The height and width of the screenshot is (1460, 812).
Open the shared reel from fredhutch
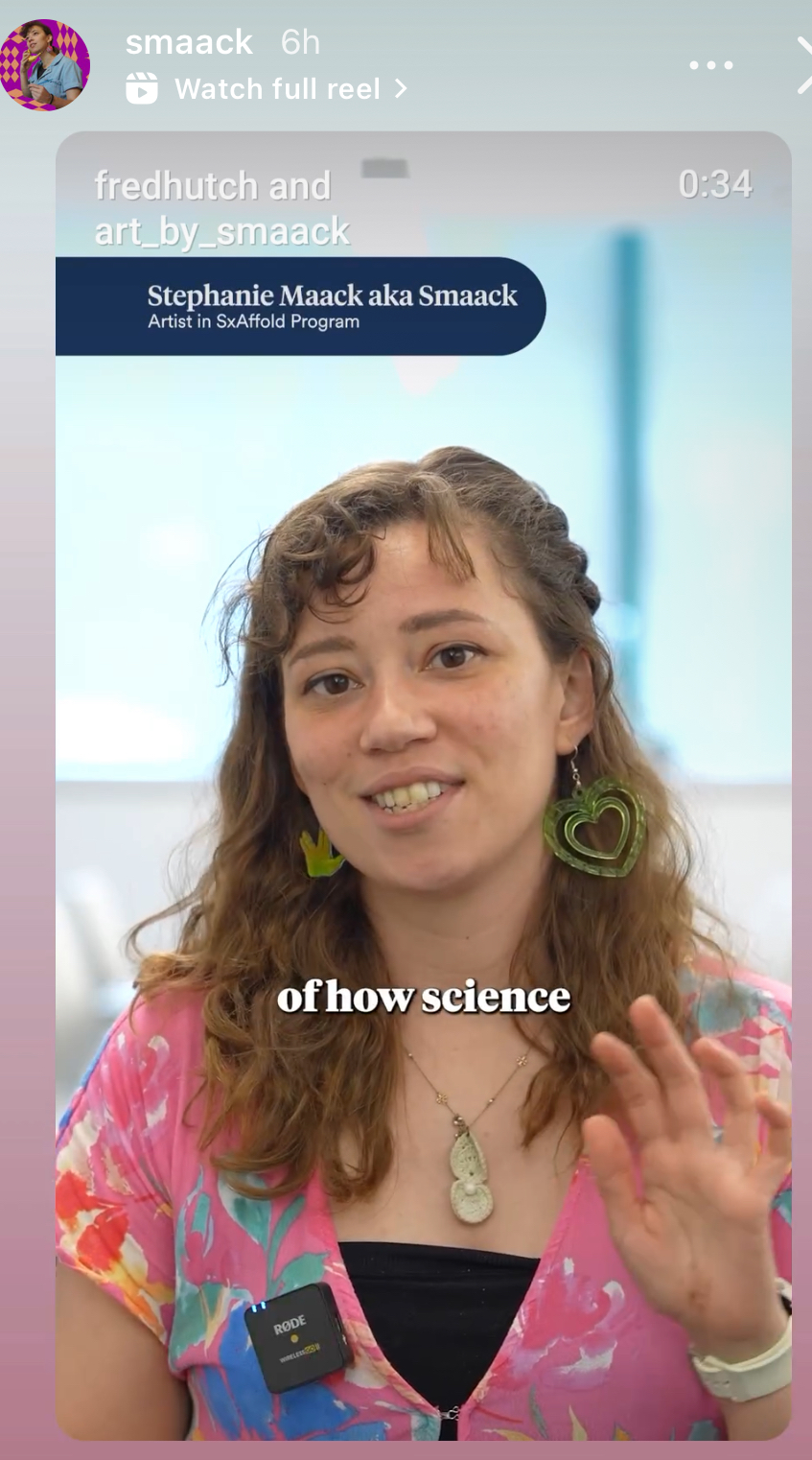[424, 786]
